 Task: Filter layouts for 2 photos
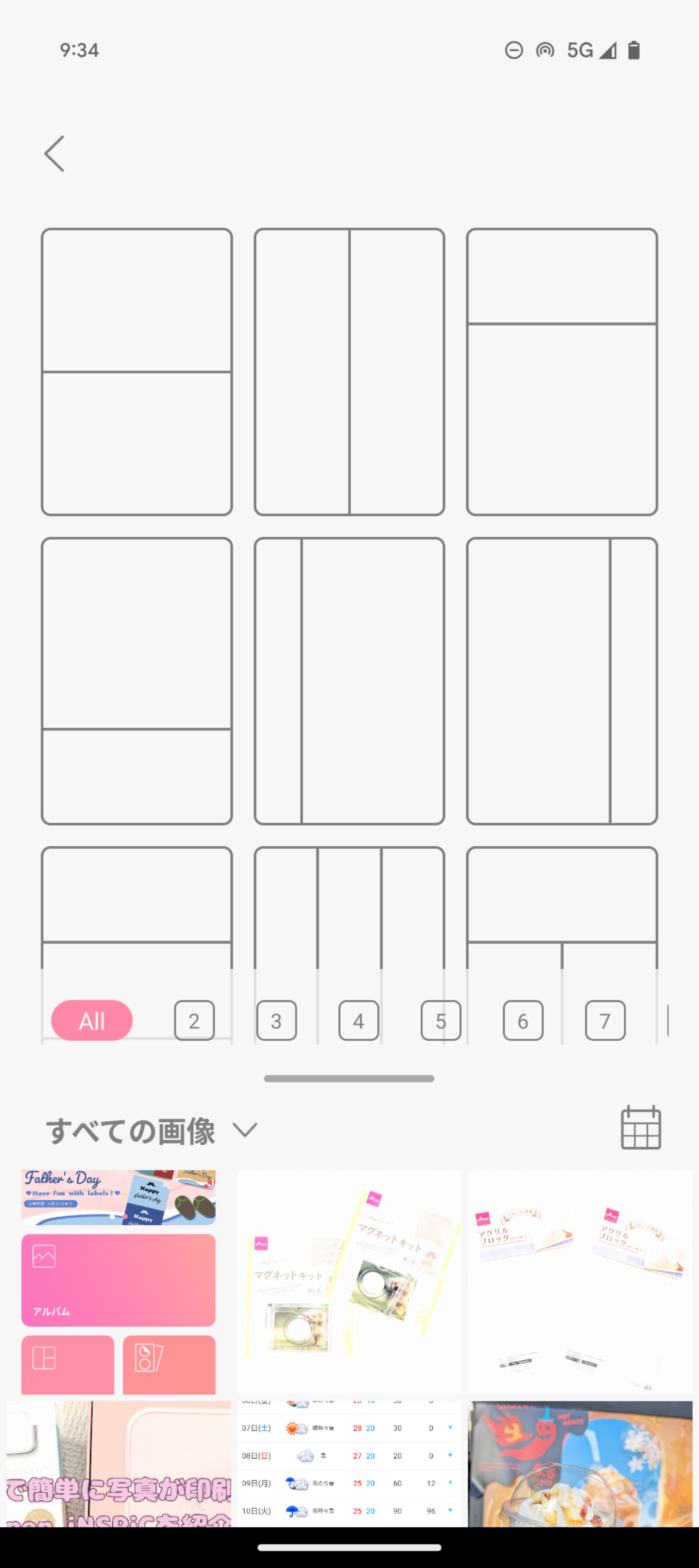[194, 1020]
